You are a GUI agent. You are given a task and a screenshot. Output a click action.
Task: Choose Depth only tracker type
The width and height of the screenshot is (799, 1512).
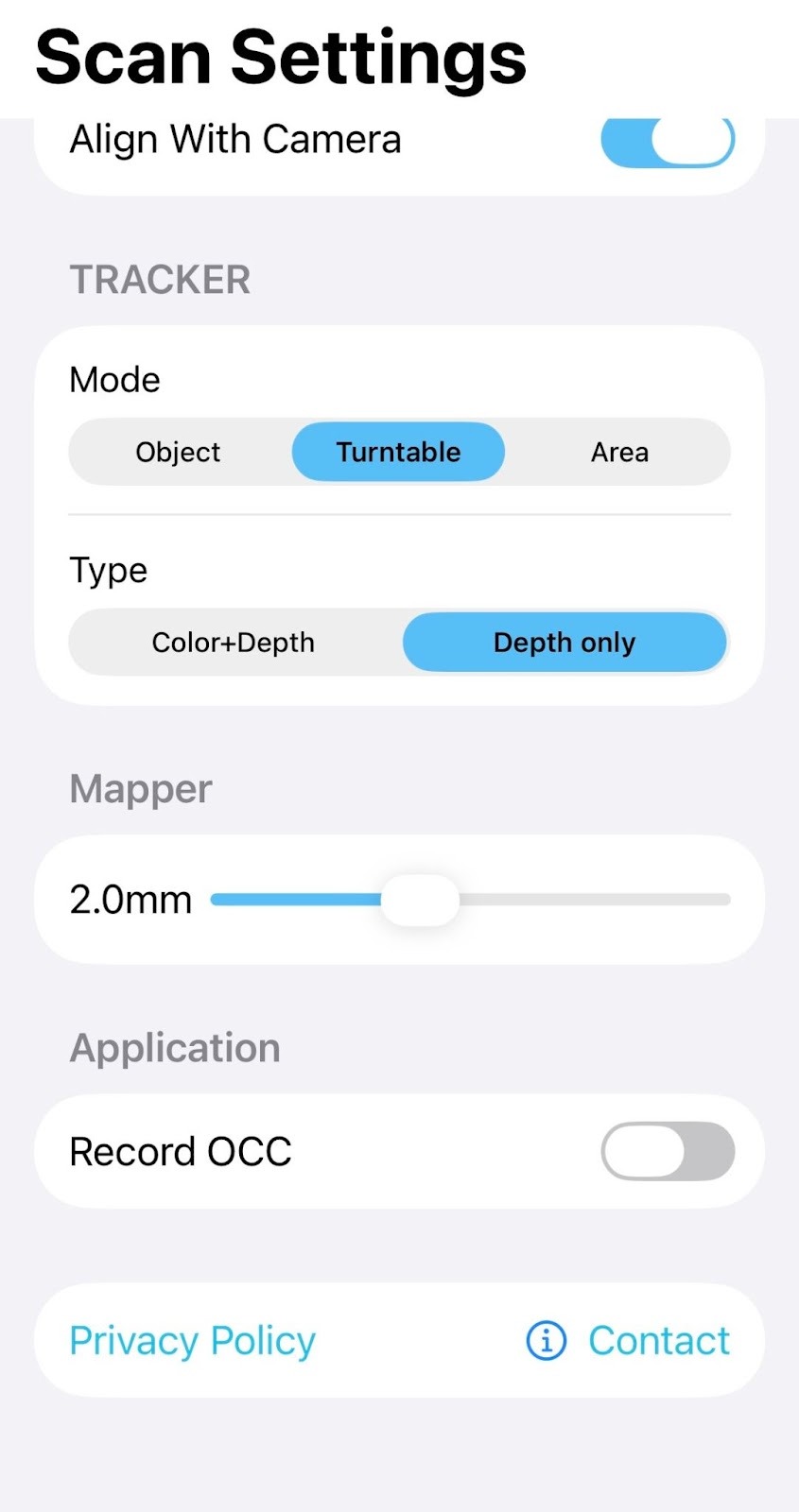tap(565, 643)
